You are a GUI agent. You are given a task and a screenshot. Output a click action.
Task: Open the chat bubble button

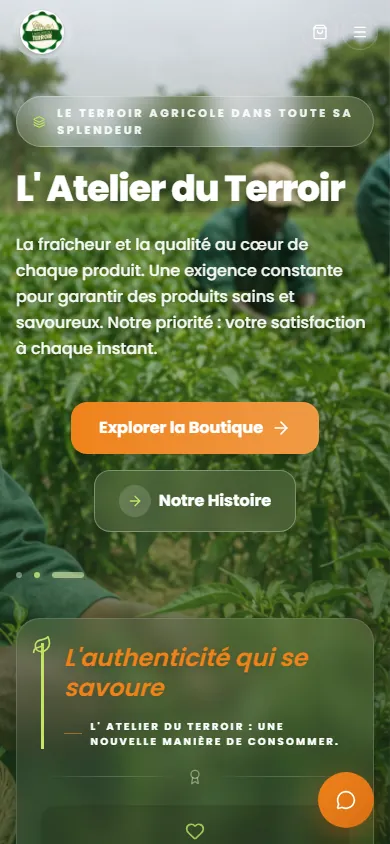click(345, 800)
